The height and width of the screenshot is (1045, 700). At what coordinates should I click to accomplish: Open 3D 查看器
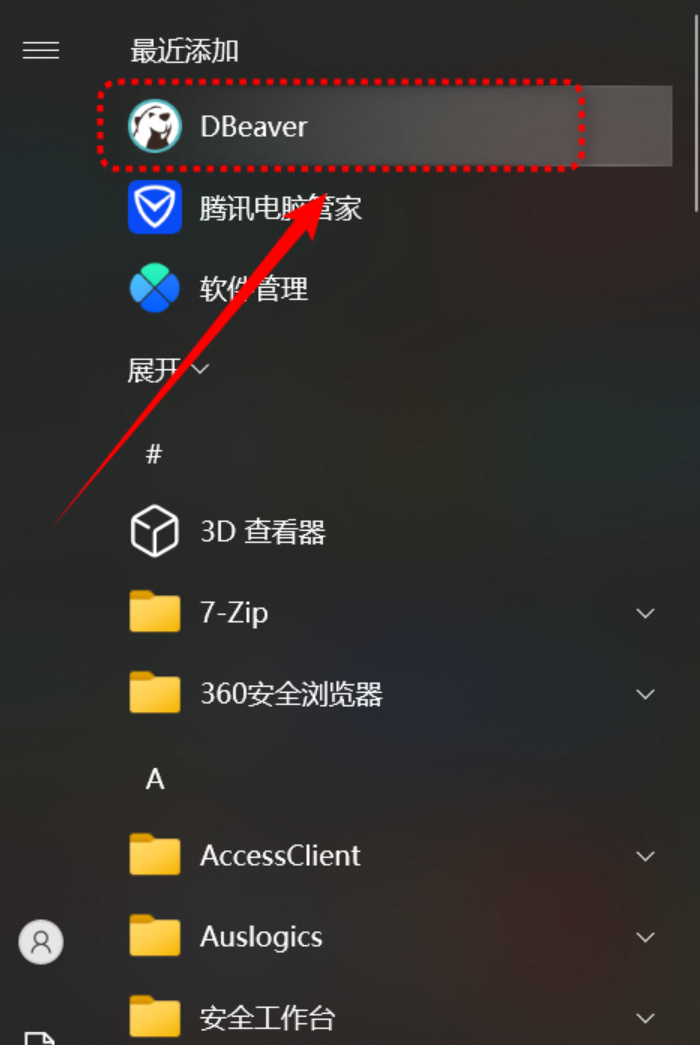(262, 531)
